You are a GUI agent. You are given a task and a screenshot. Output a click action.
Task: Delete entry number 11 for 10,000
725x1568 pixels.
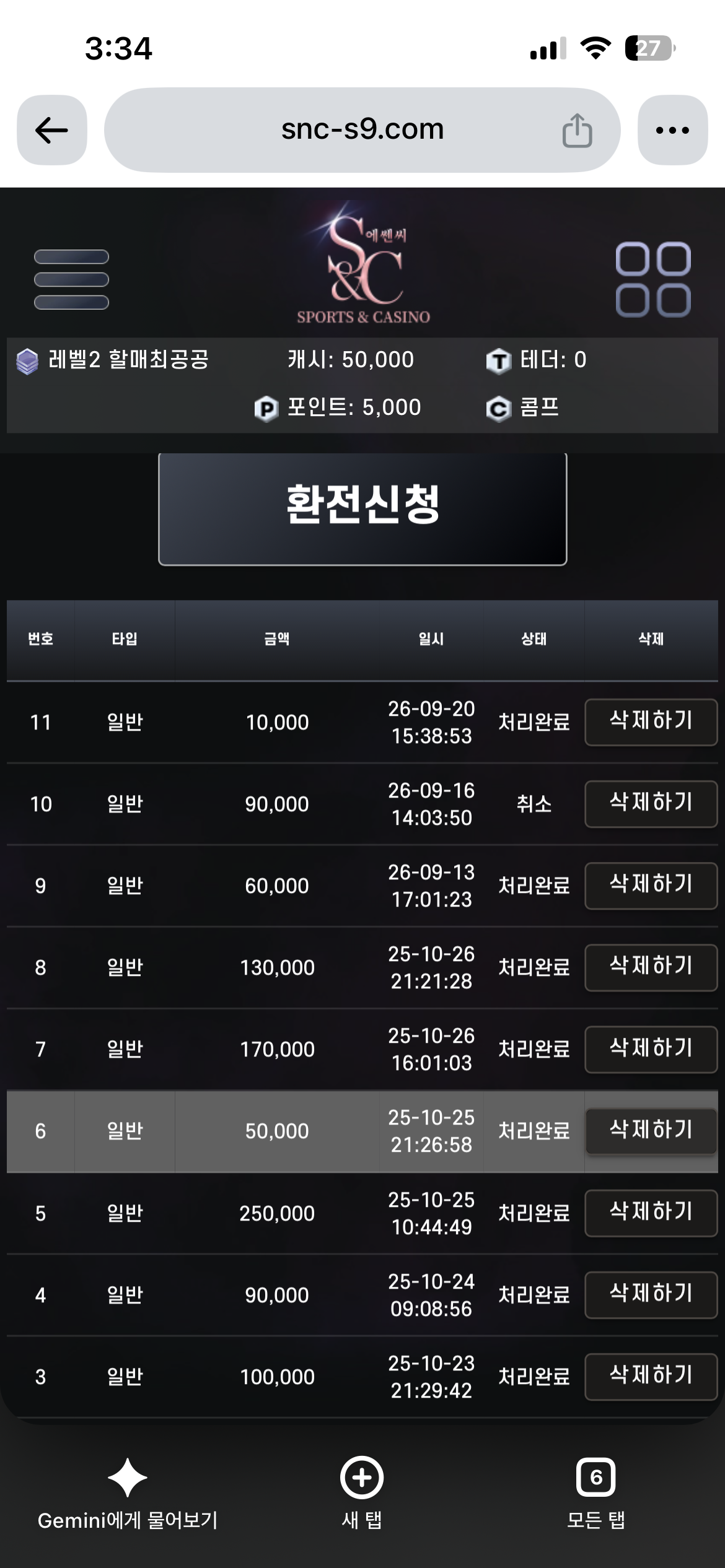(x=651, y=722)
